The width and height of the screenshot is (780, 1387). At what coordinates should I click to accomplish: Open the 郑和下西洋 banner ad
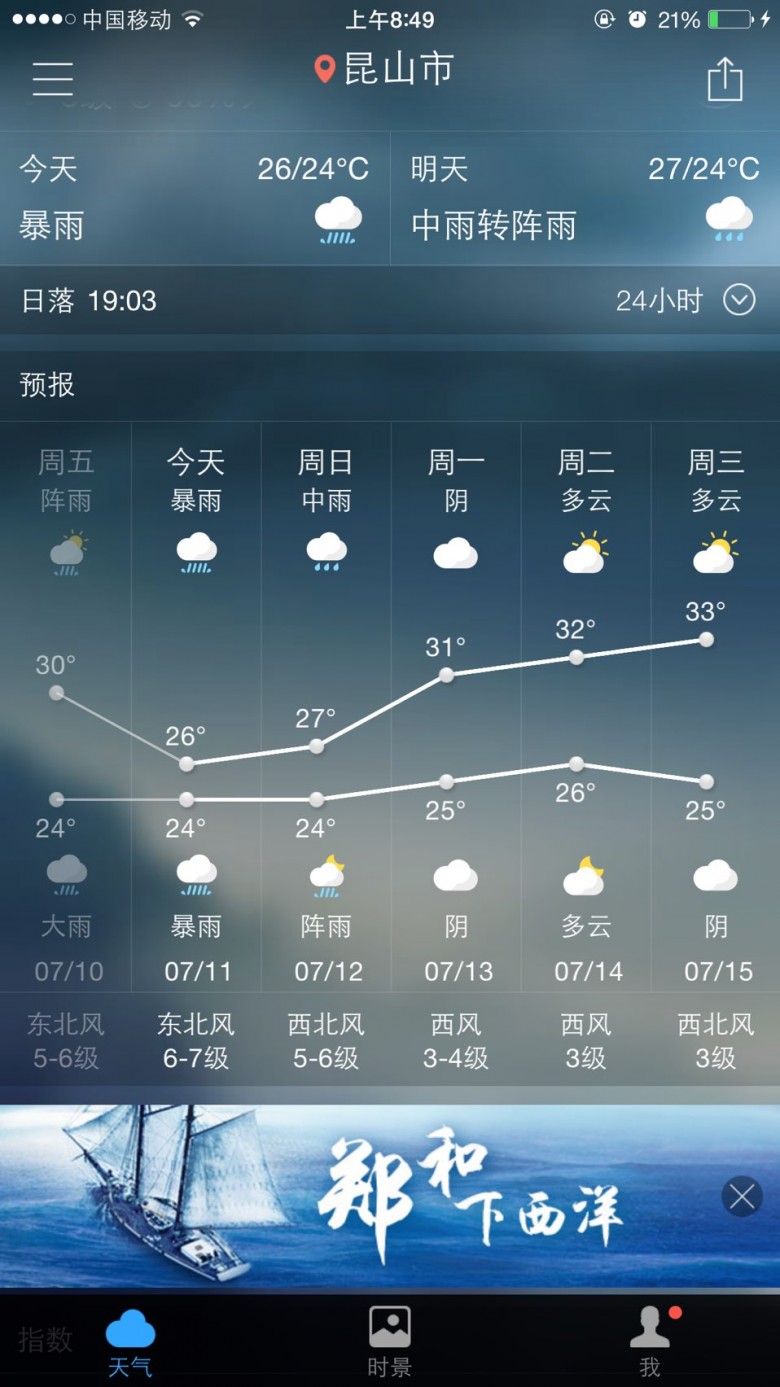click(390, 1196)
